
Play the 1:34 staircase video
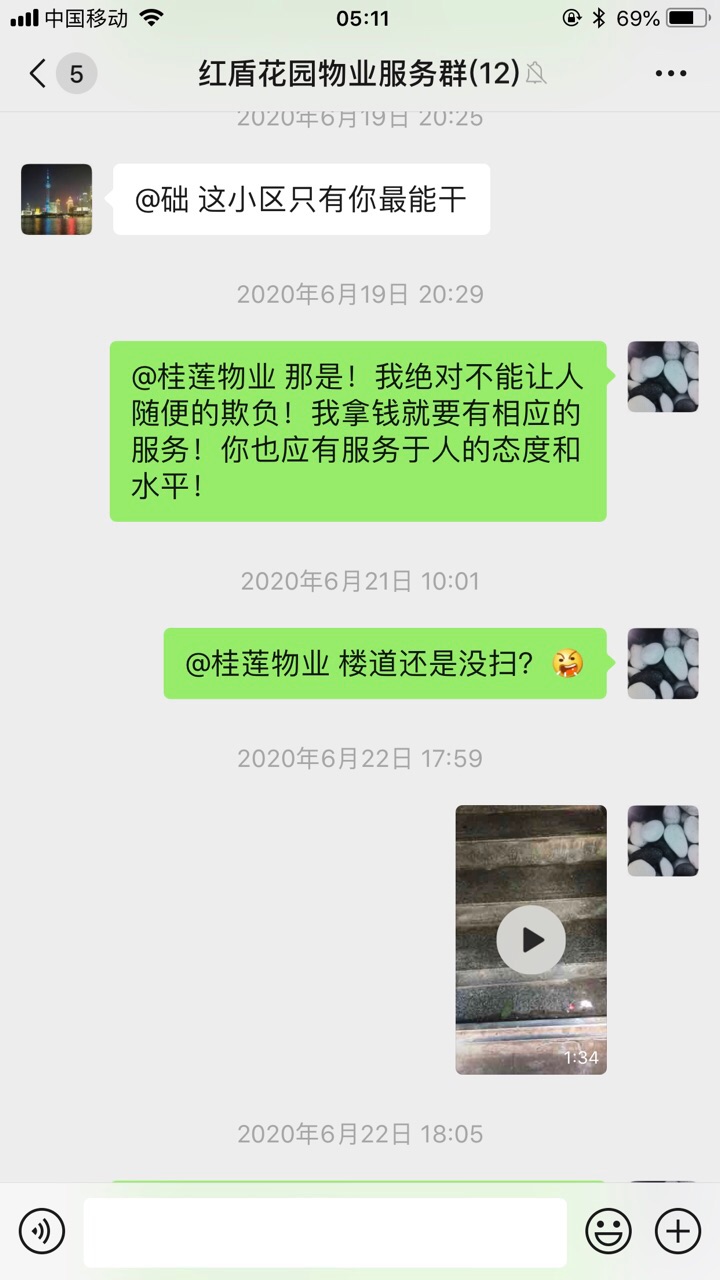(531, 939)
